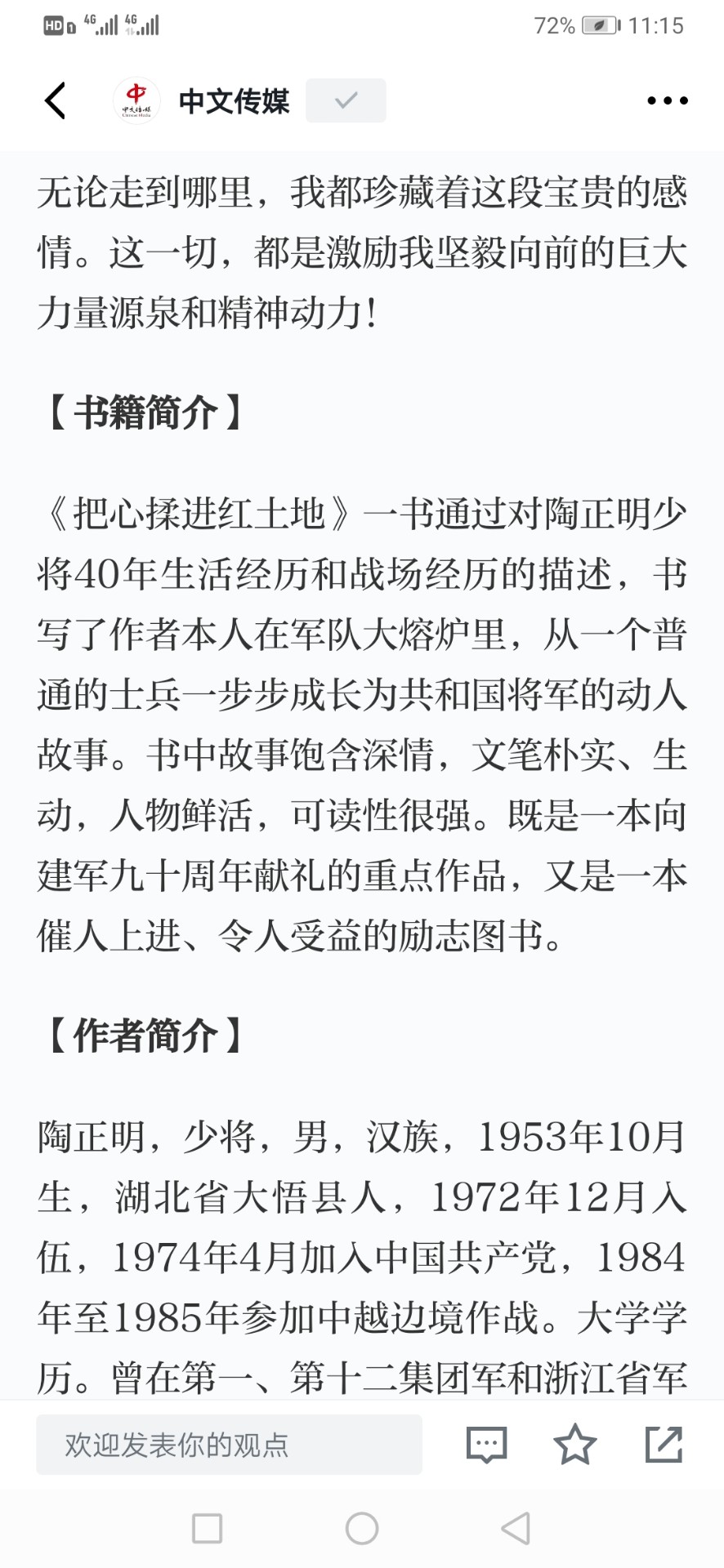Open the comments bubble icon
The image size is (724, 1568).
487,1445
